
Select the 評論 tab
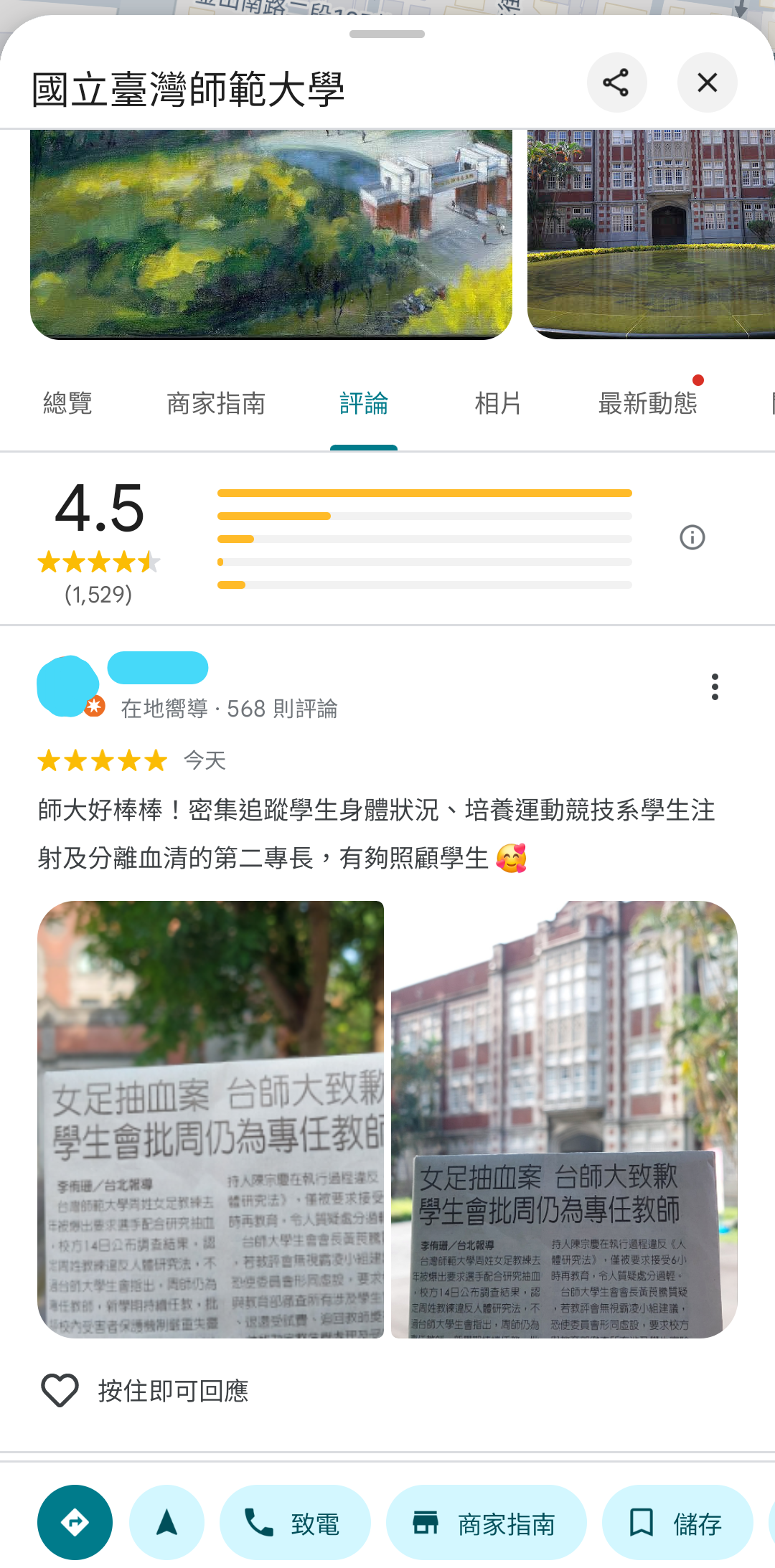click(364, 404)
